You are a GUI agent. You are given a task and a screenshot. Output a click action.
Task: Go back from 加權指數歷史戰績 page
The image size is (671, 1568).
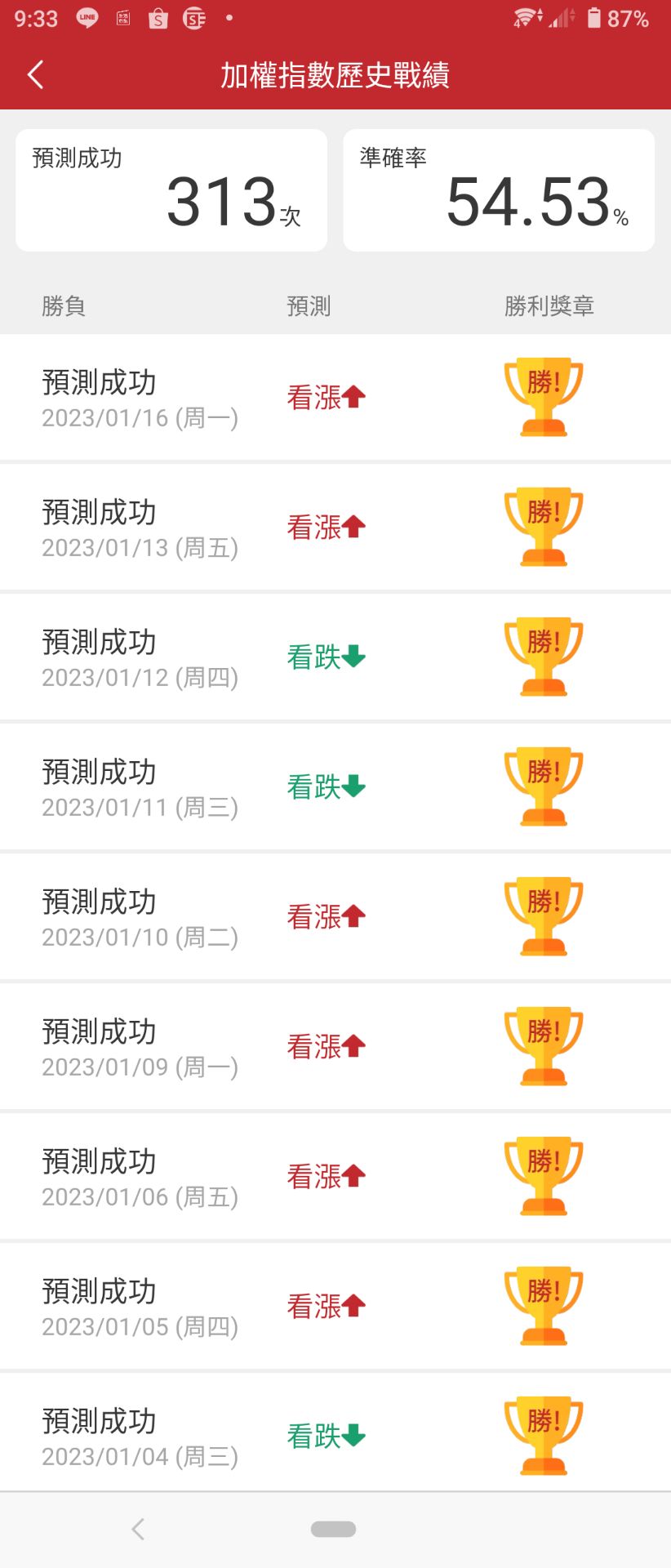point(36,75)
